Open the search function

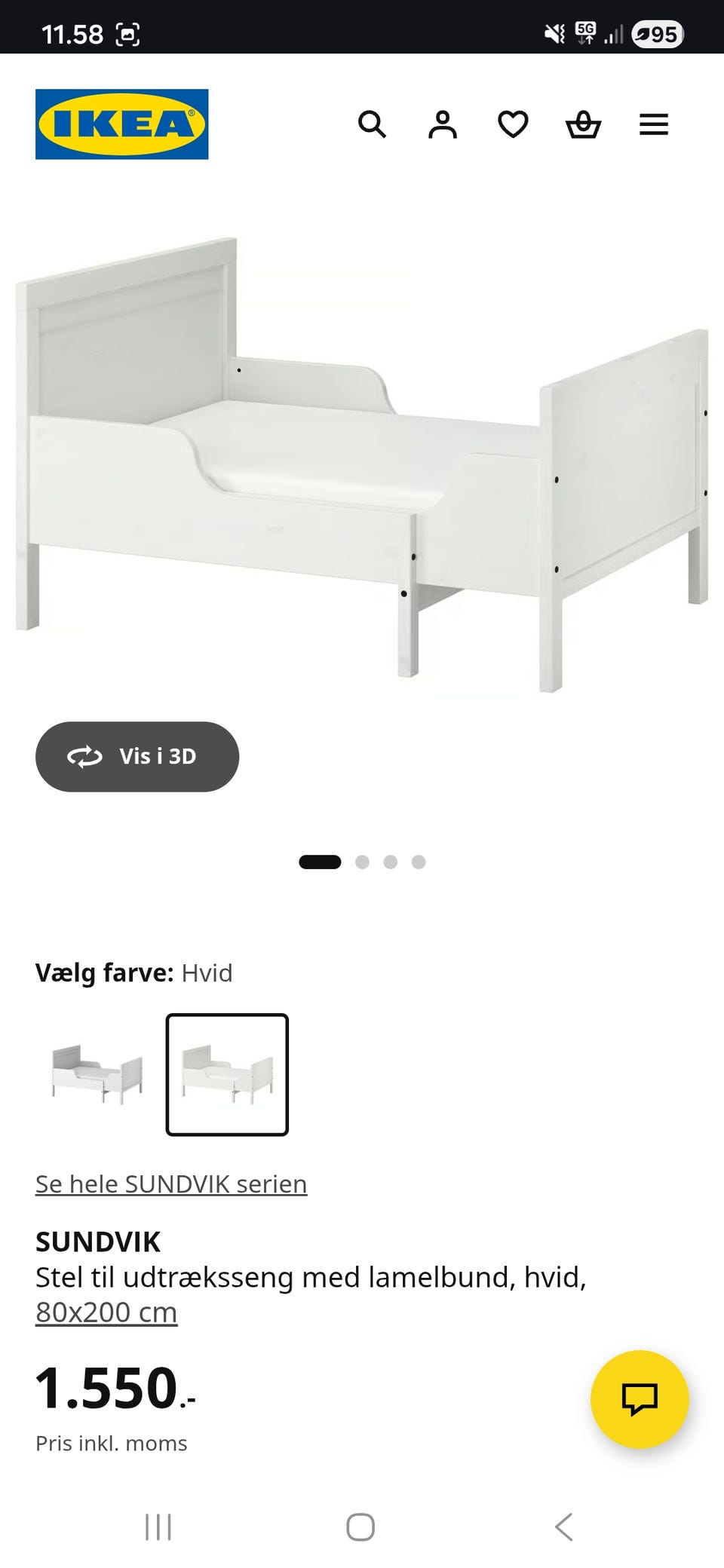click(373, 124)
